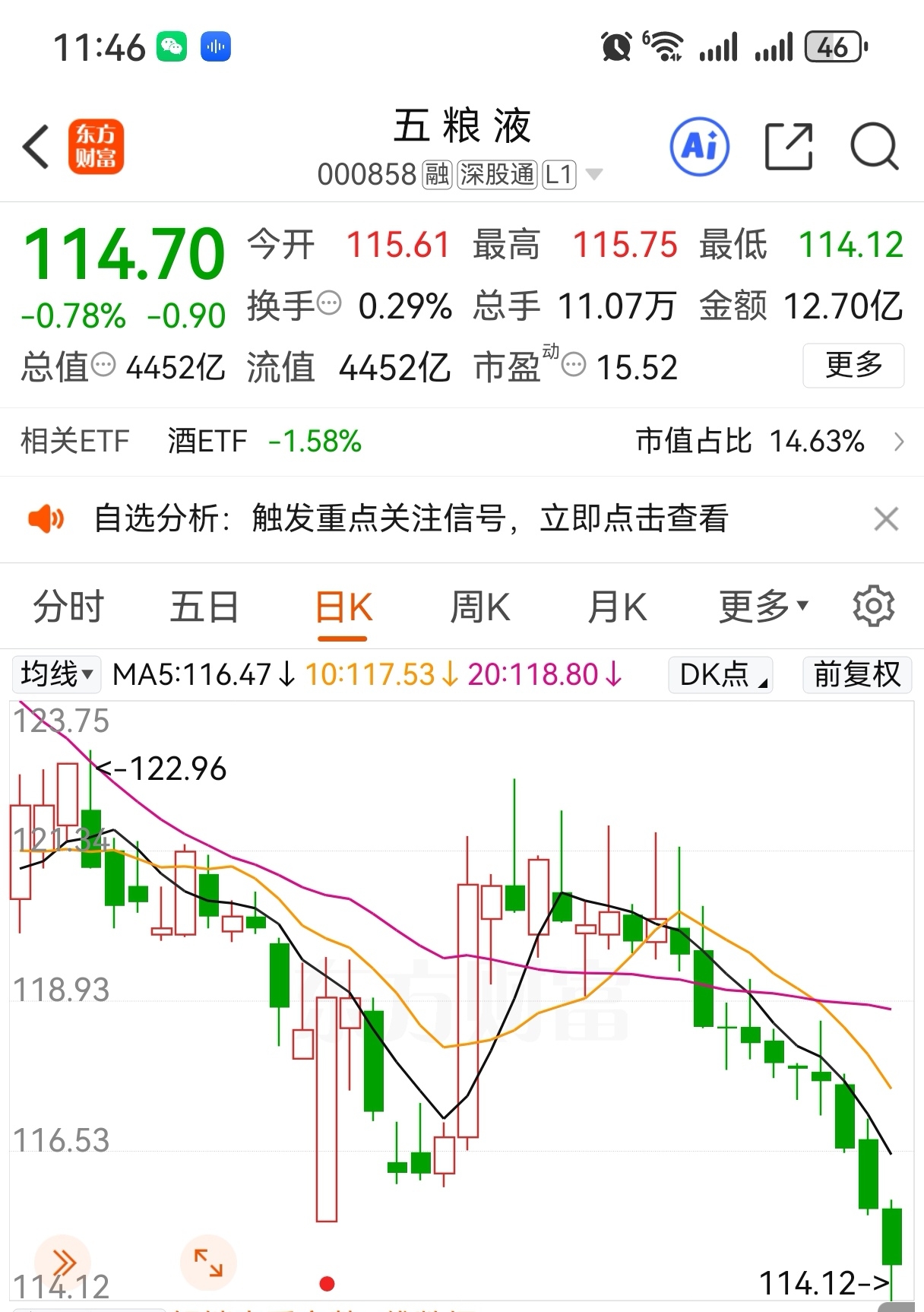
Task: Go back using the arrow icon
Action: (x=36, y=146)
